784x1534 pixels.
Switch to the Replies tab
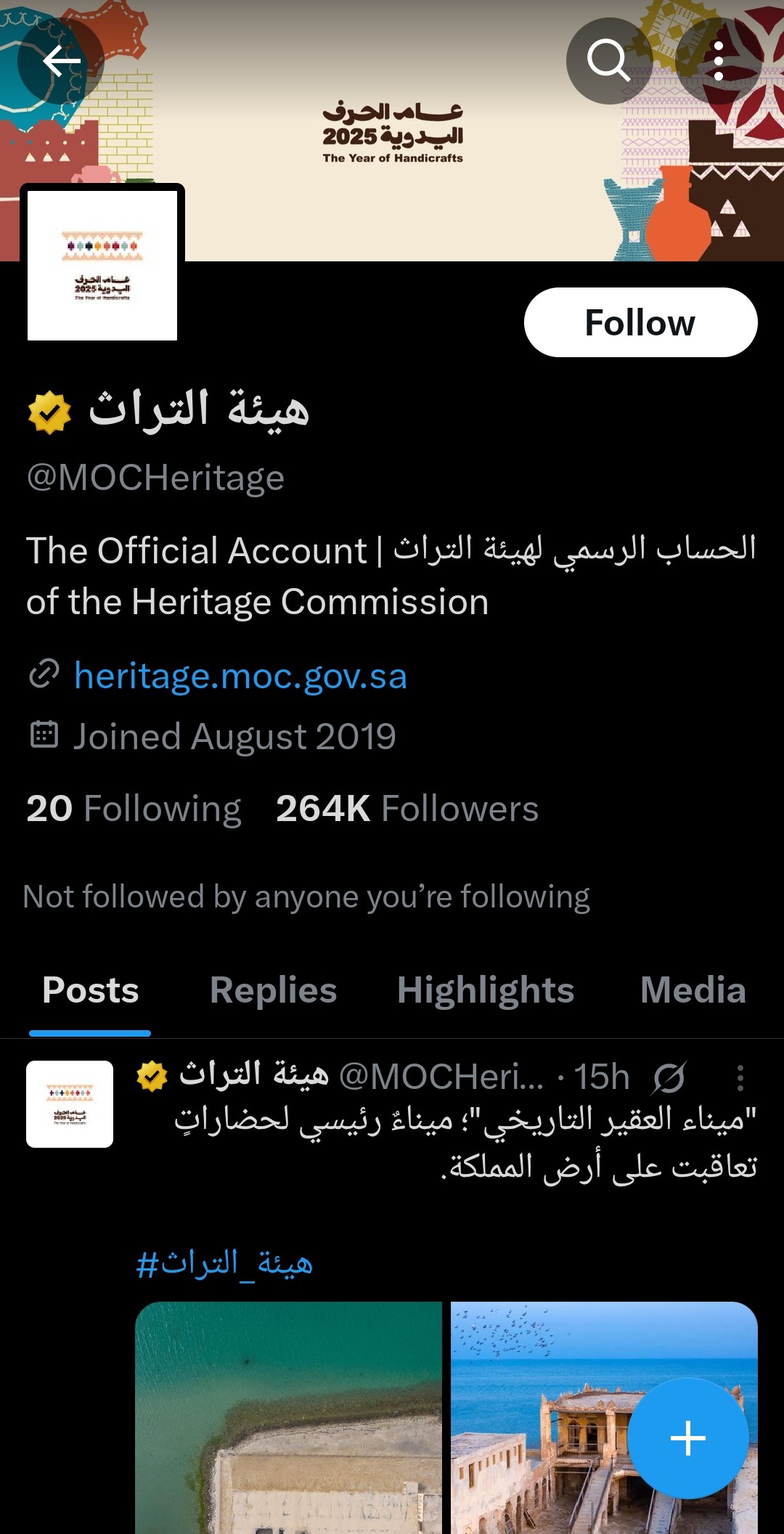coord(273,990)
